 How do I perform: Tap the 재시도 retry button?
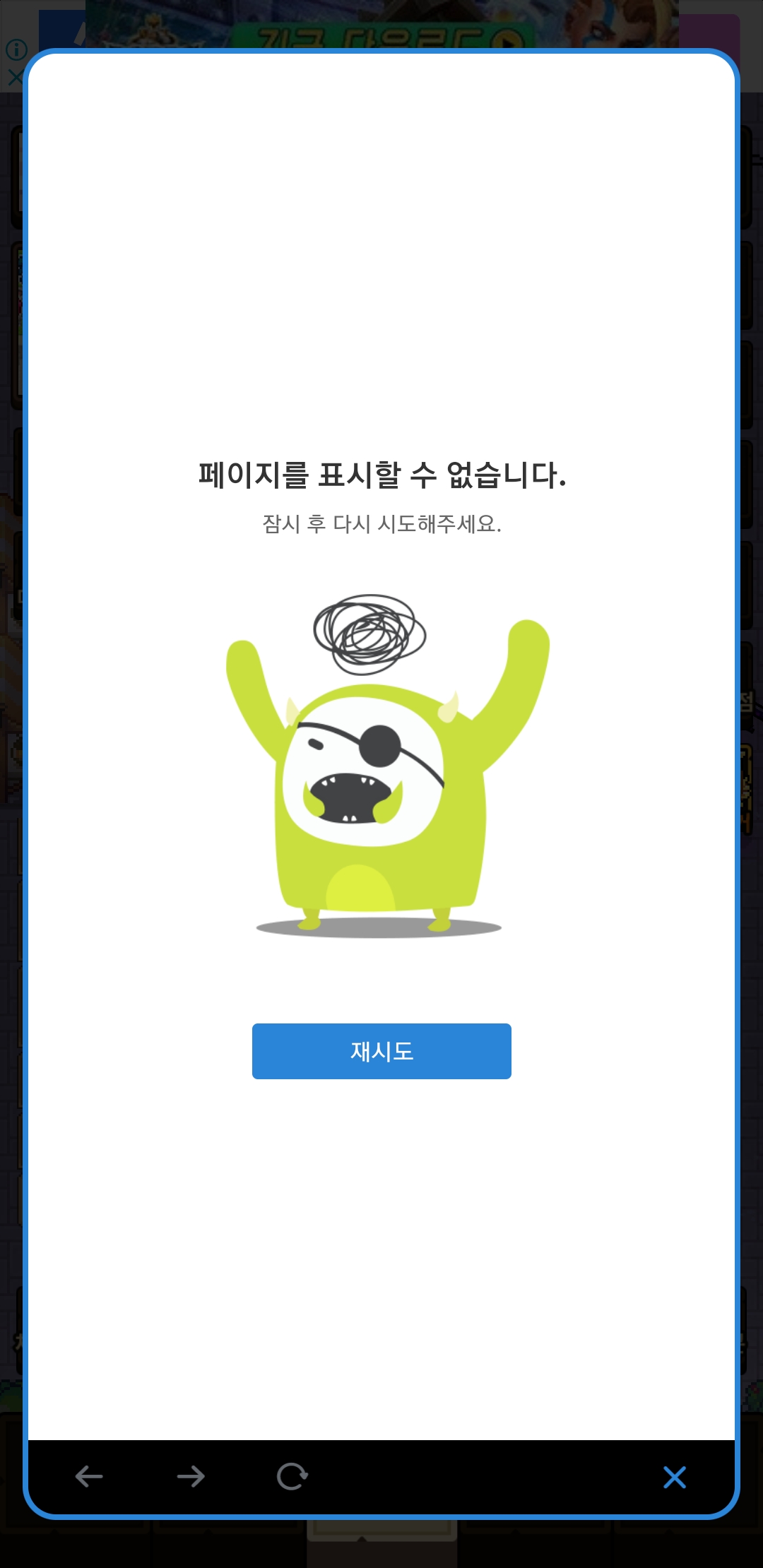381,1051
